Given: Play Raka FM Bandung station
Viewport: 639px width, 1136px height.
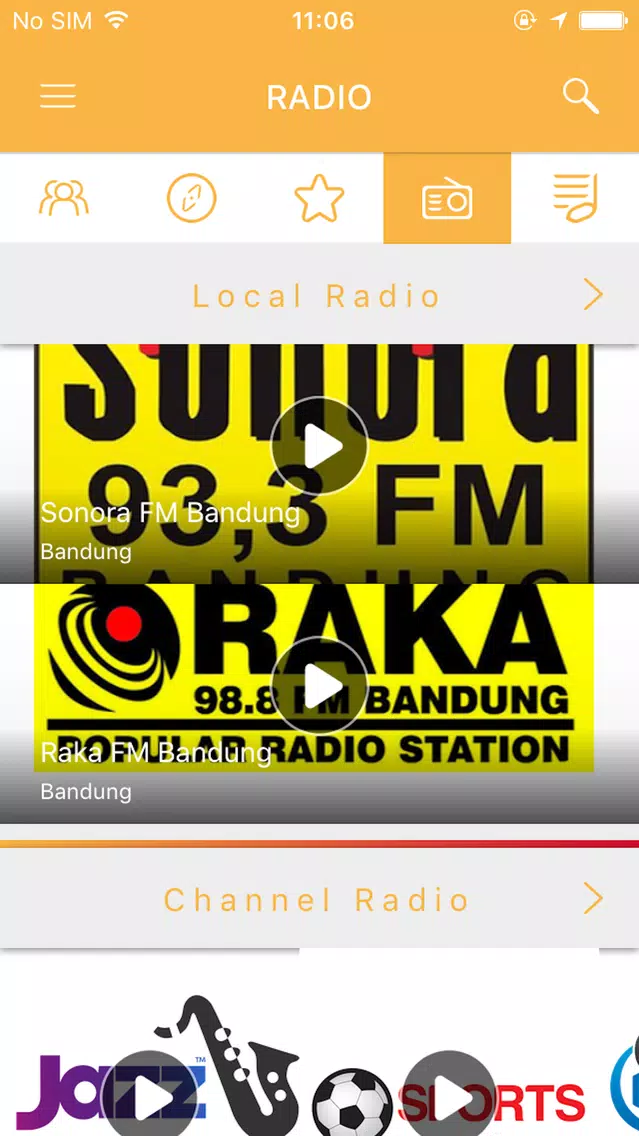Looking at the screenshot, I should click(x=320, y=686).
